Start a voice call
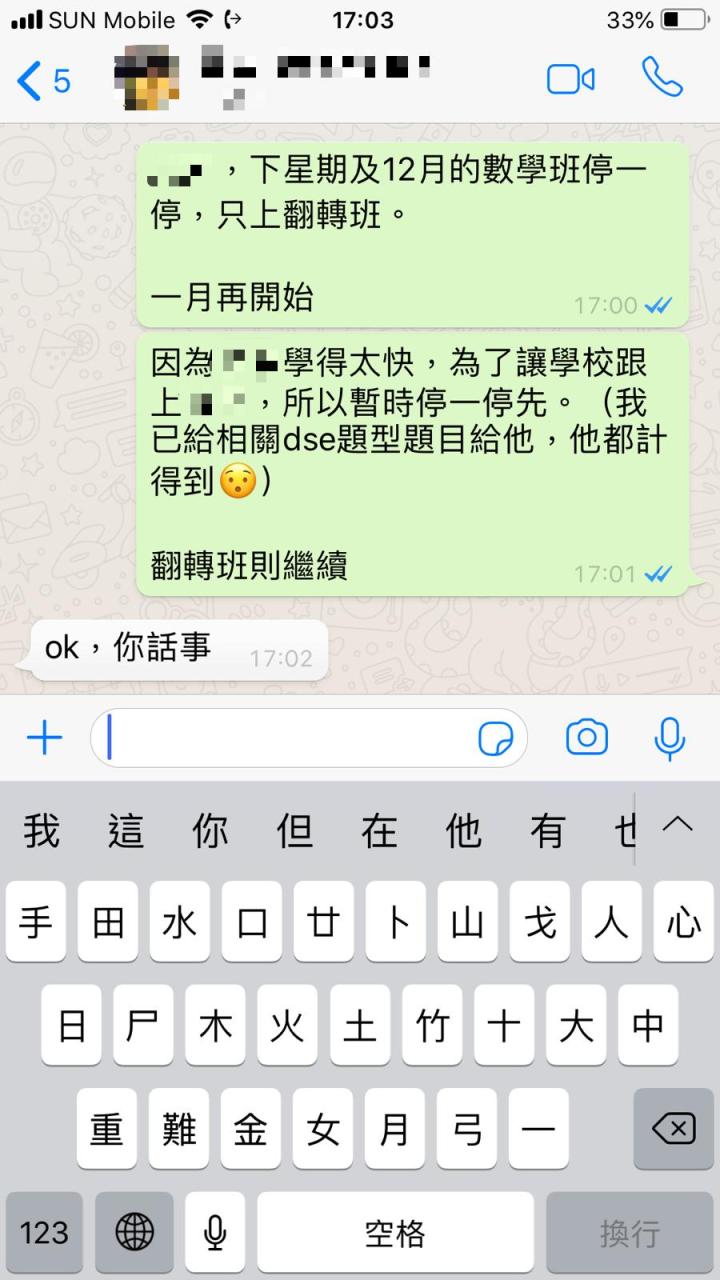The image size is (720, 1280). coord(662,78)
